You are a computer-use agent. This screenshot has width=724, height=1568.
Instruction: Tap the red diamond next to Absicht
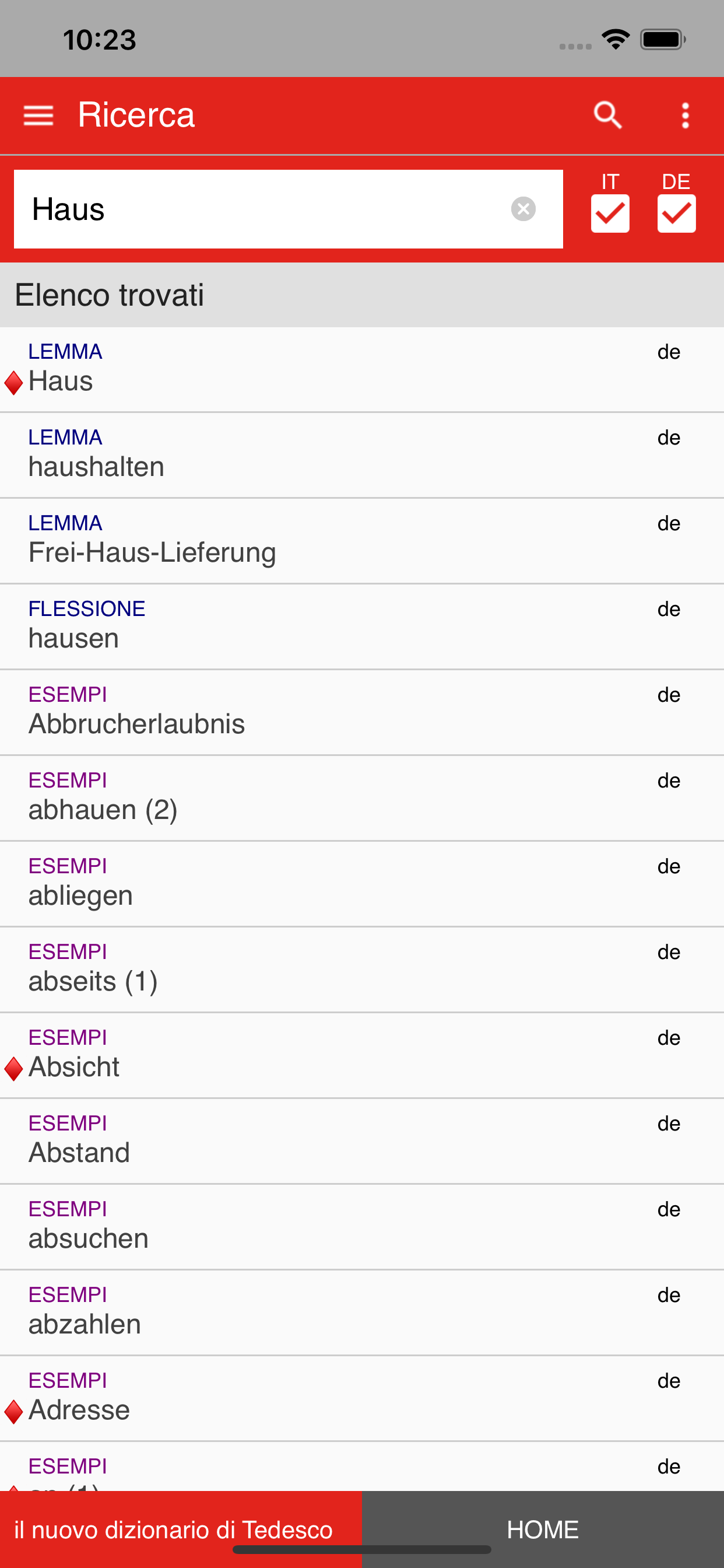[13, 1066]
